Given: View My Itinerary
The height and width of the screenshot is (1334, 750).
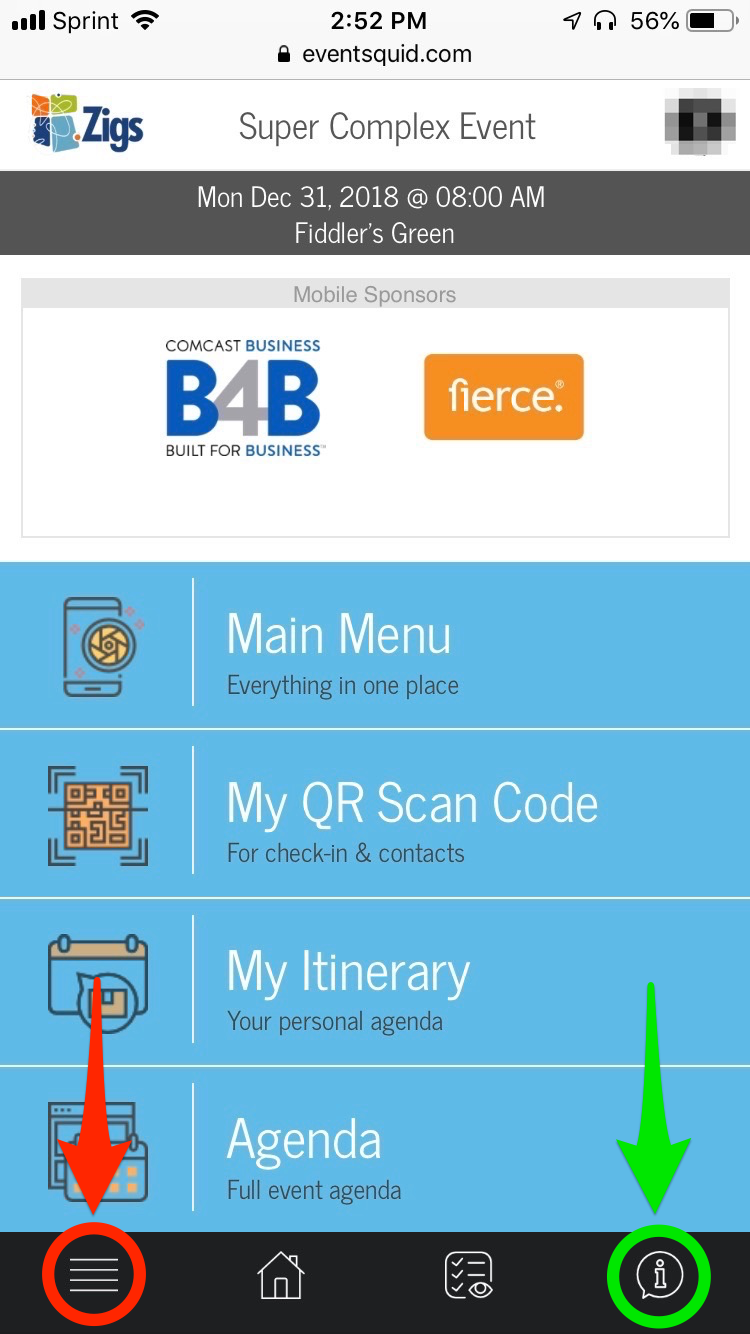Looking at the screenshot, I should [375, 982].
